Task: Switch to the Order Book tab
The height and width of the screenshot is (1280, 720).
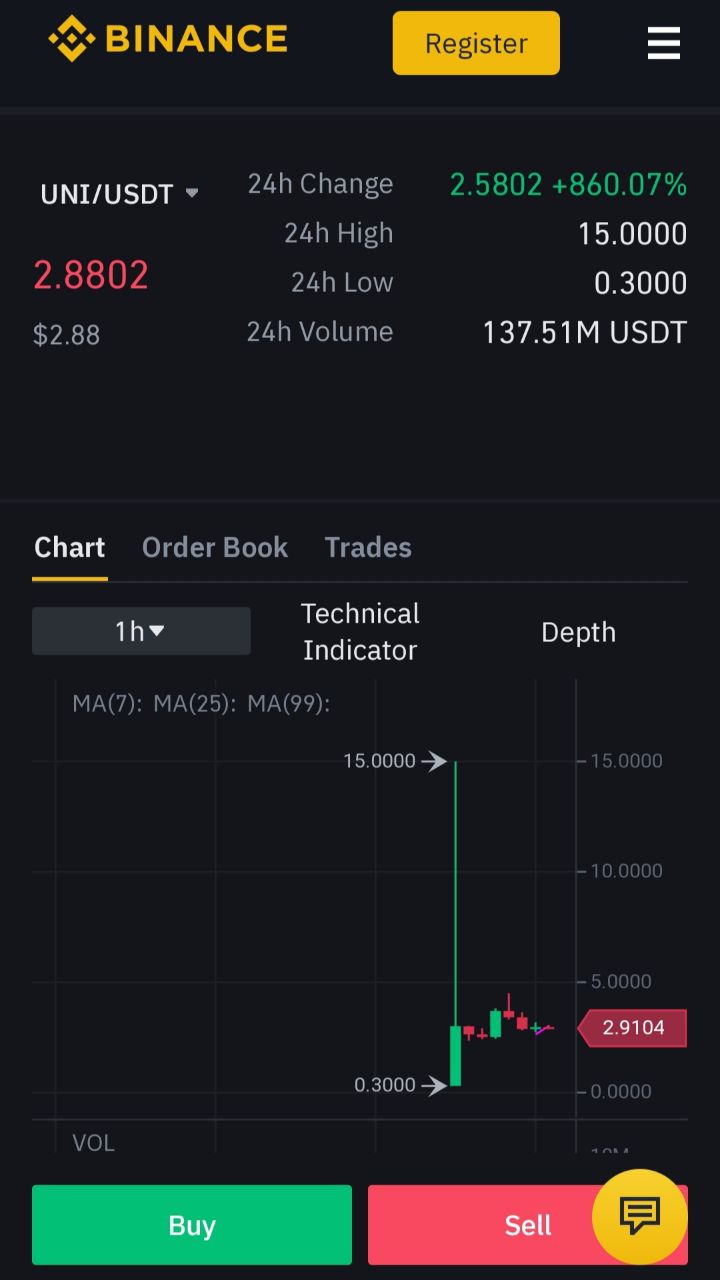Action: (x=215, y=547)
